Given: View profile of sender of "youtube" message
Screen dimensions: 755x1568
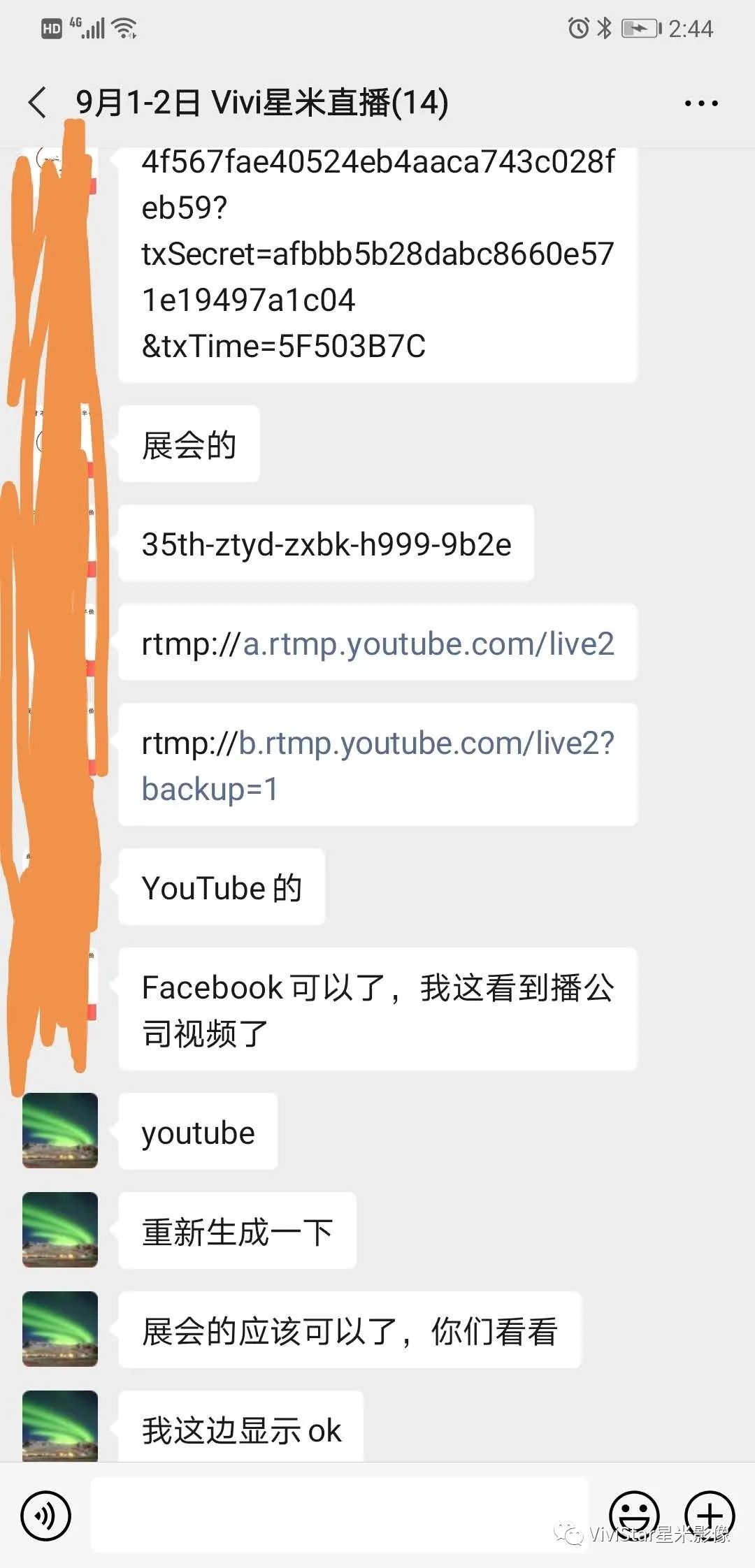Looking at the screenshot, I should pos(60,1131).
